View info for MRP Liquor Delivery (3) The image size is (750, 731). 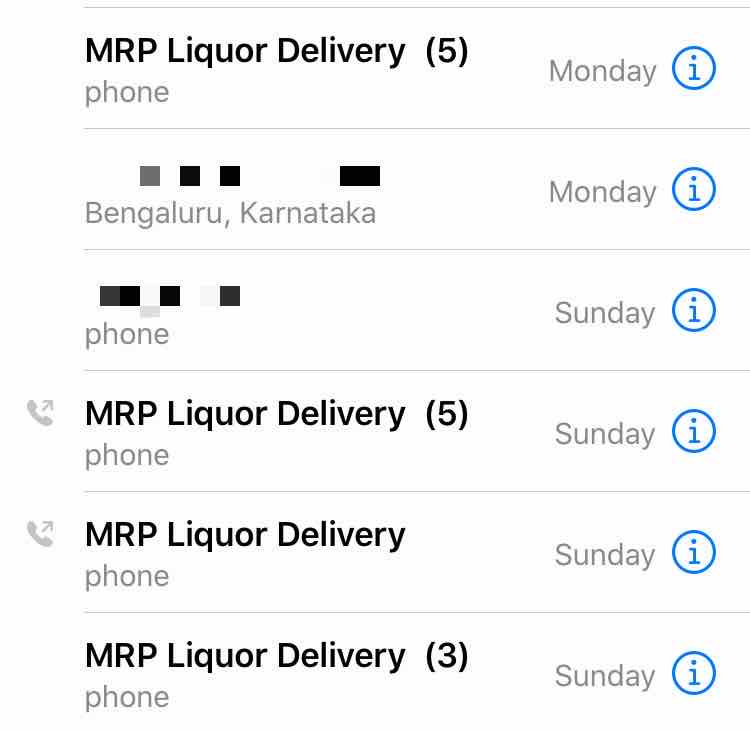694,674
